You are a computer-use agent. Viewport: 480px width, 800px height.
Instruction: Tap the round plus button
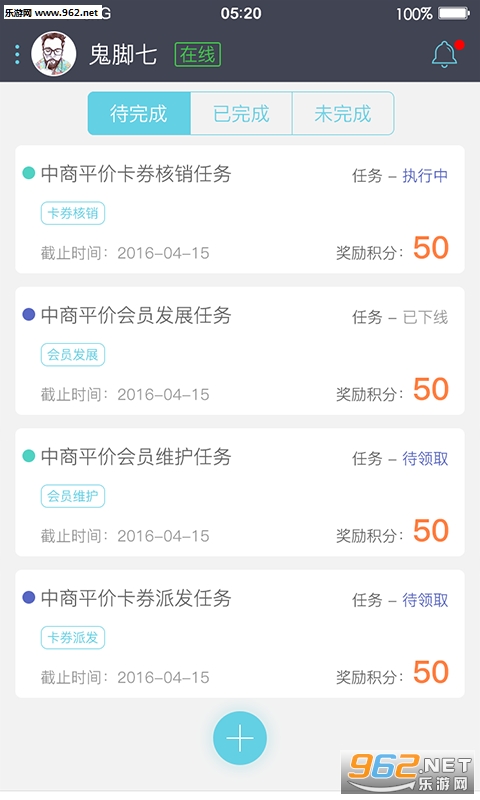tap(240, 738)
